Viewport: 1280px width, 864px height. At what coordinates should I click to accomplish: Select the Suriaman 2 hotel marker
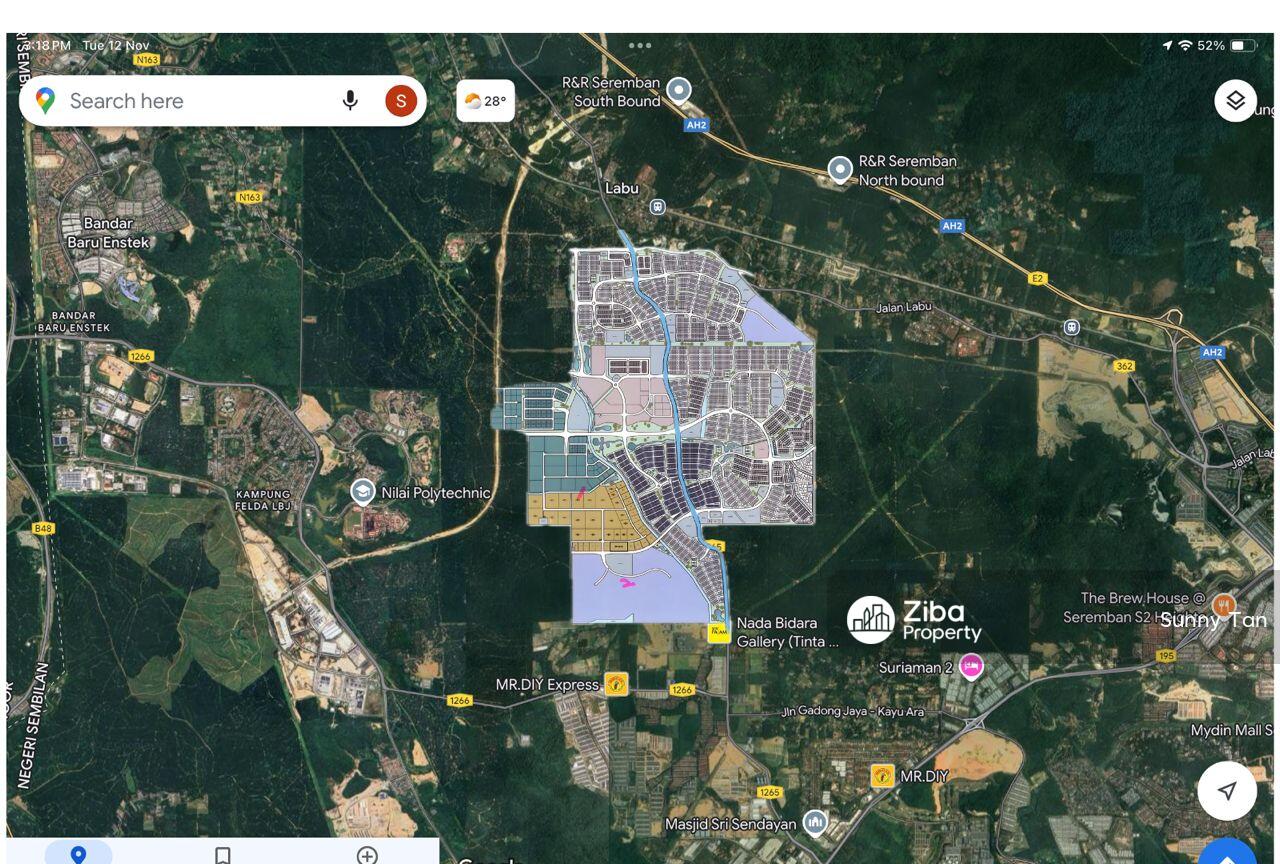pos(970,666)
